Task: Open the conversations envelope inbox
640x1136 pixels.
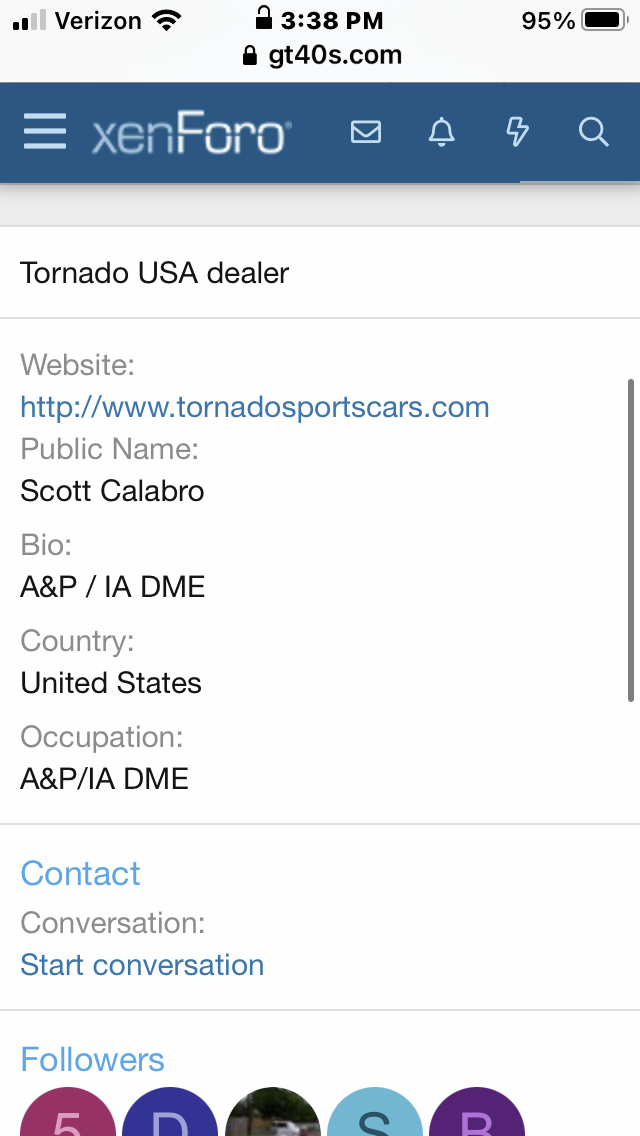Action: 365,132
